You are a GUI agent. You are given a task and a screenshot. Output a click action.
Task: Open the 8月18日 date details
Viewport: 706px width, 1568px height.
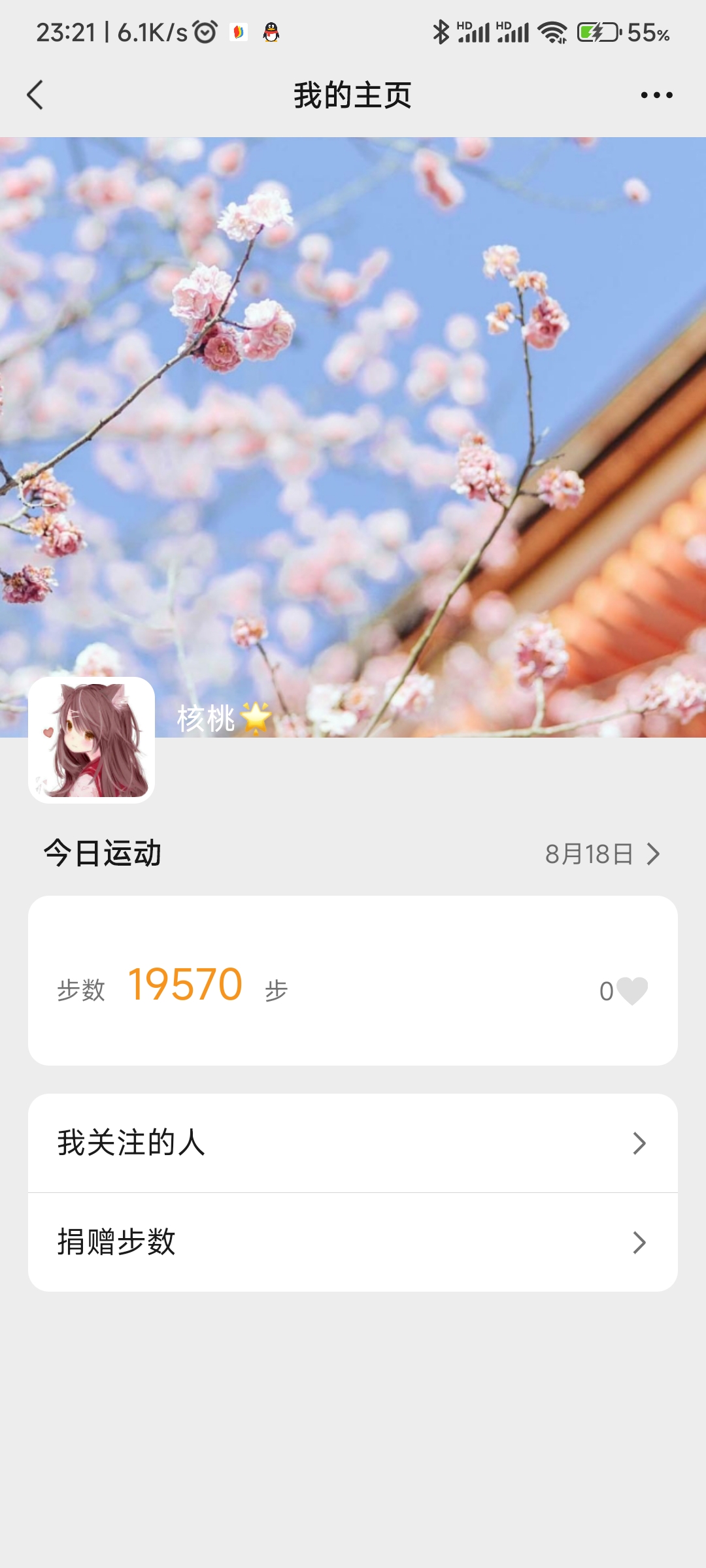coord(603,854)
